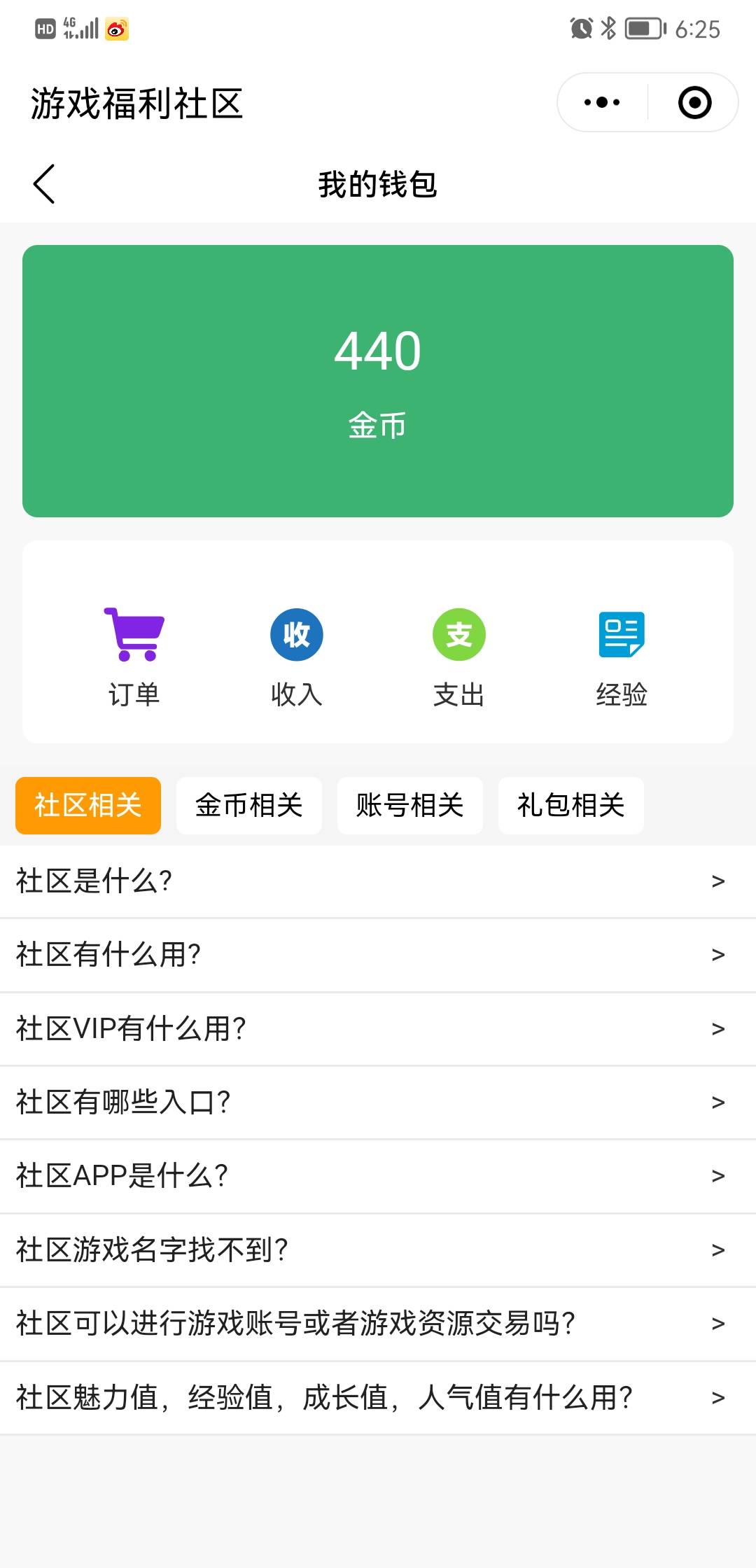Open the question 社区VIP有什么用?
Viewport: 756px width, 1568px height.
click(378, 1029)
